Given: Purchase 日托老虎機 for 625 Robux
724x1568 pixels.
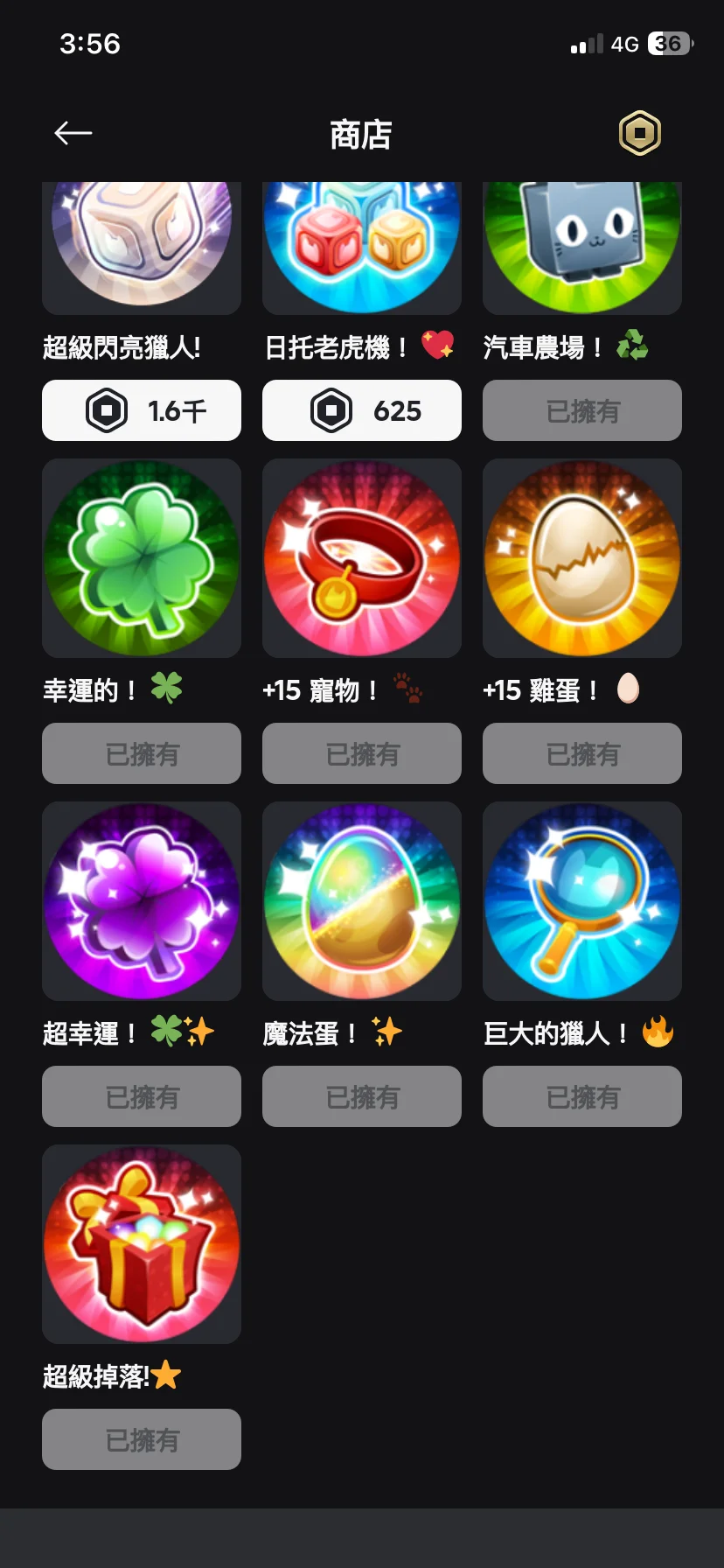Looking at the screenshot, I should [x=362, y=410].
